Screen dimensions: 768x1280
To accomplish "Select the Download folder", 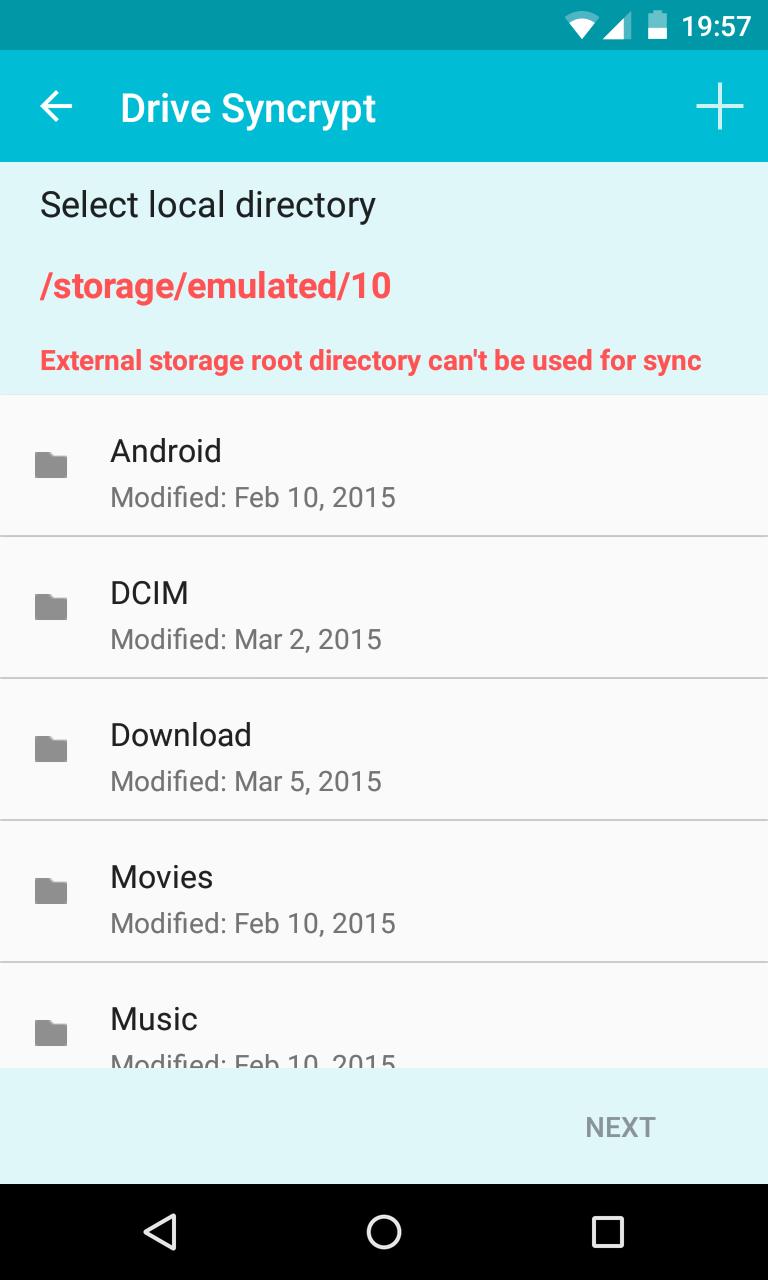I will click(x=384, y=750).
